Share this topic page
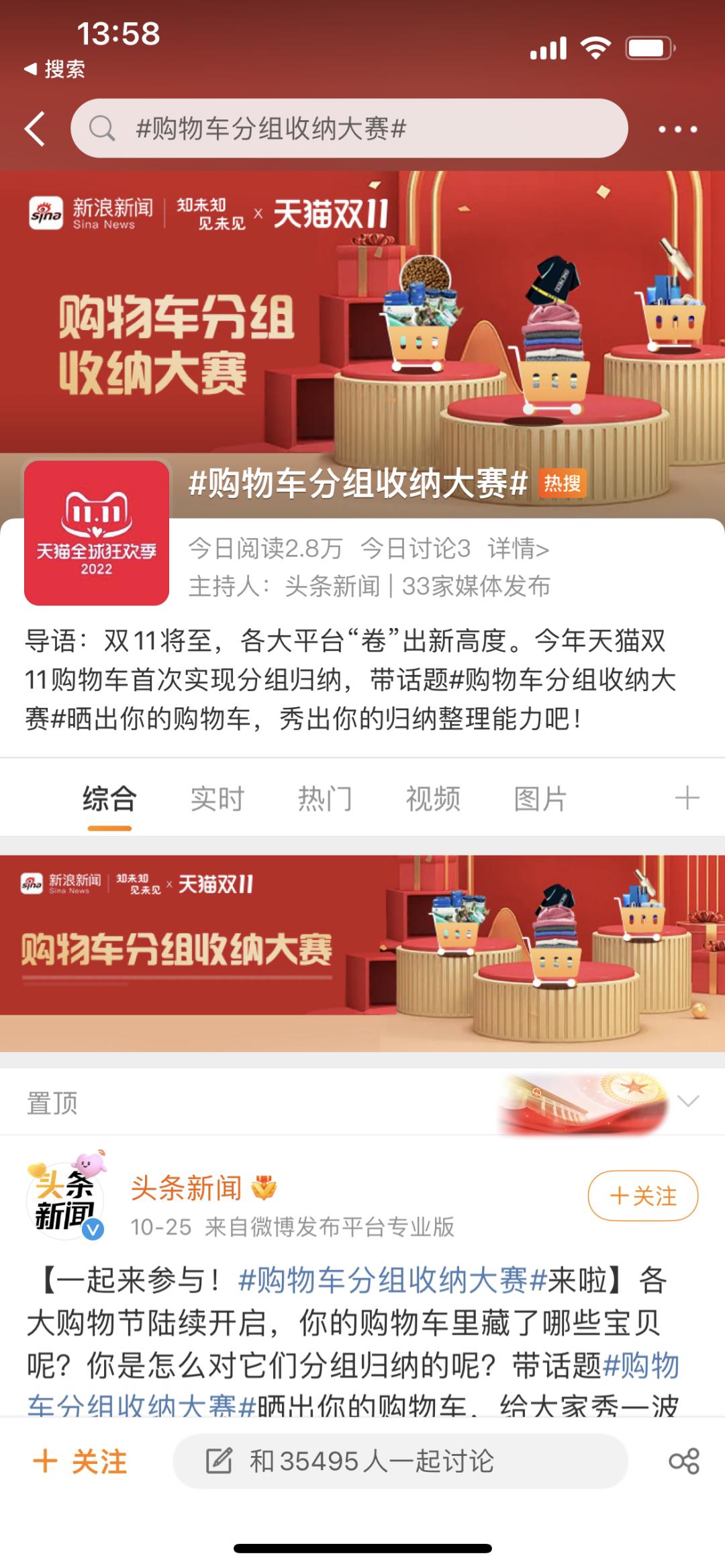 coord(684,1461)
